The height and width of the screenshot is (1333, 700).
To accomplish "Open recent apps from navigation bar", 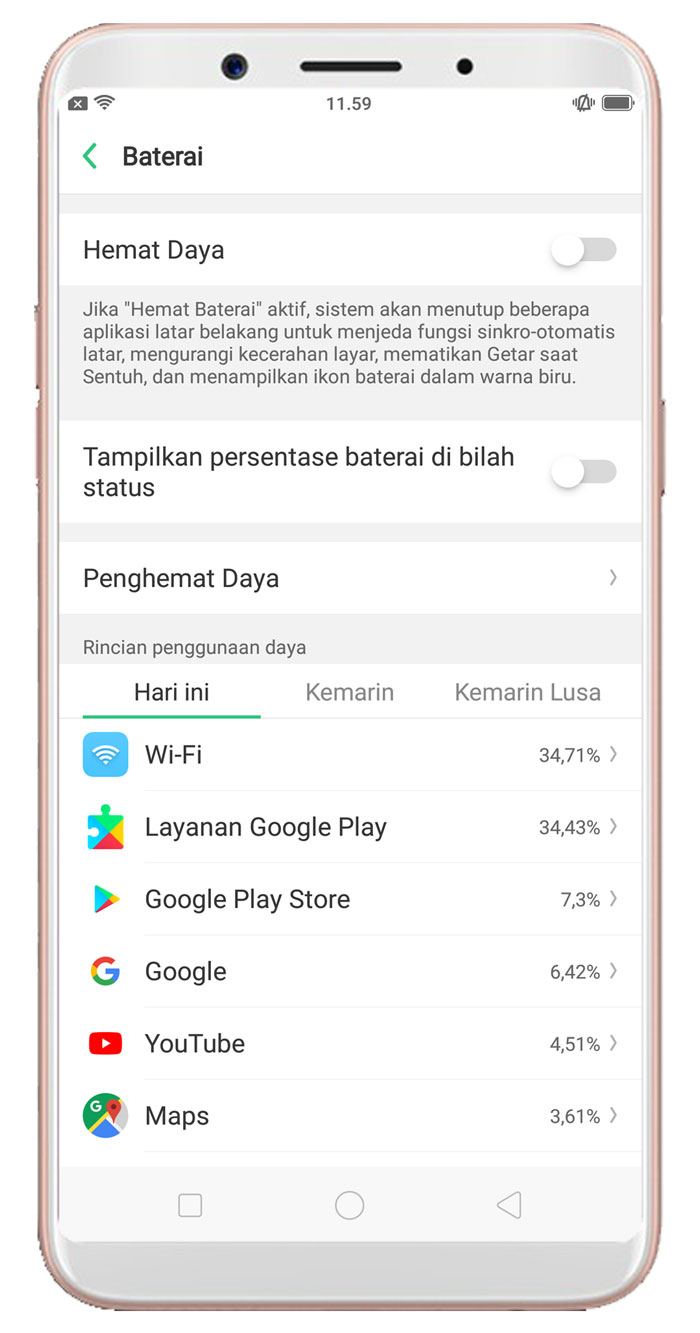I will pos(190,1205).
